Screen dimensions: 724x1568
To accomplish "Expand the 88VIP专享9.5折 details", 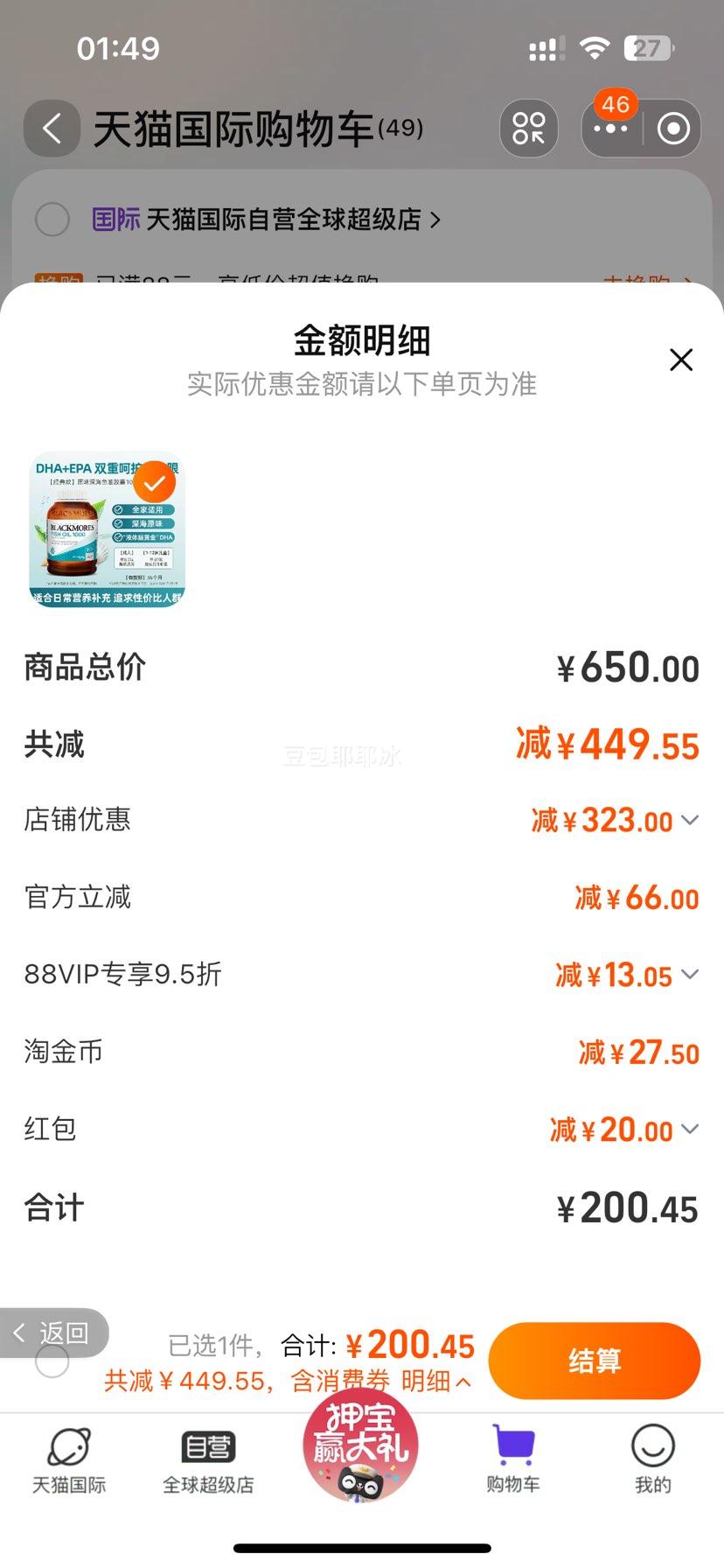I will 691,974.
